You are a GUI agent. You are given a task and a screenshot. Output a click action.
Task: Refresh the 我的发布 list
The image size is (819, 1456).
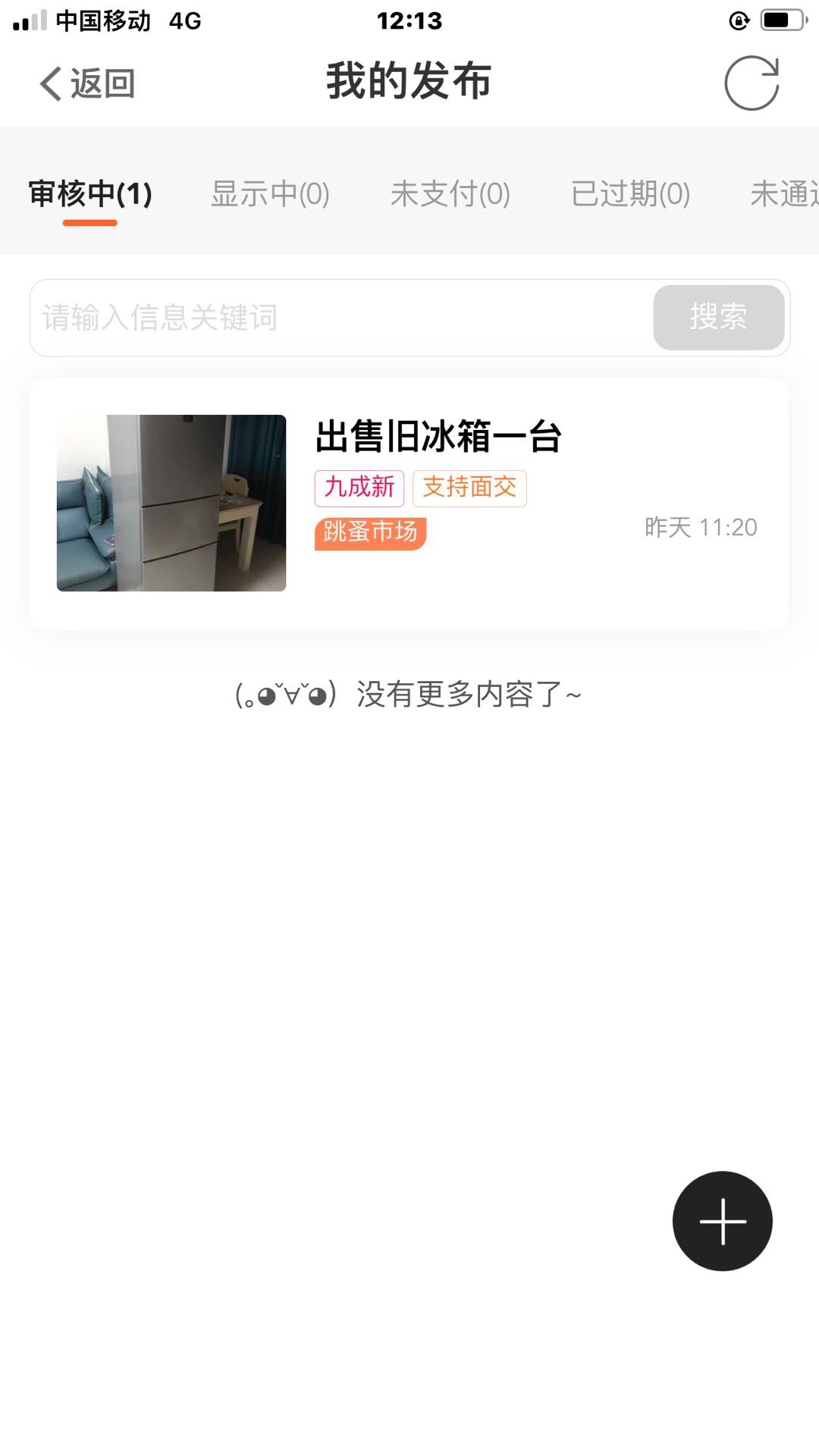tap(751, 83)
